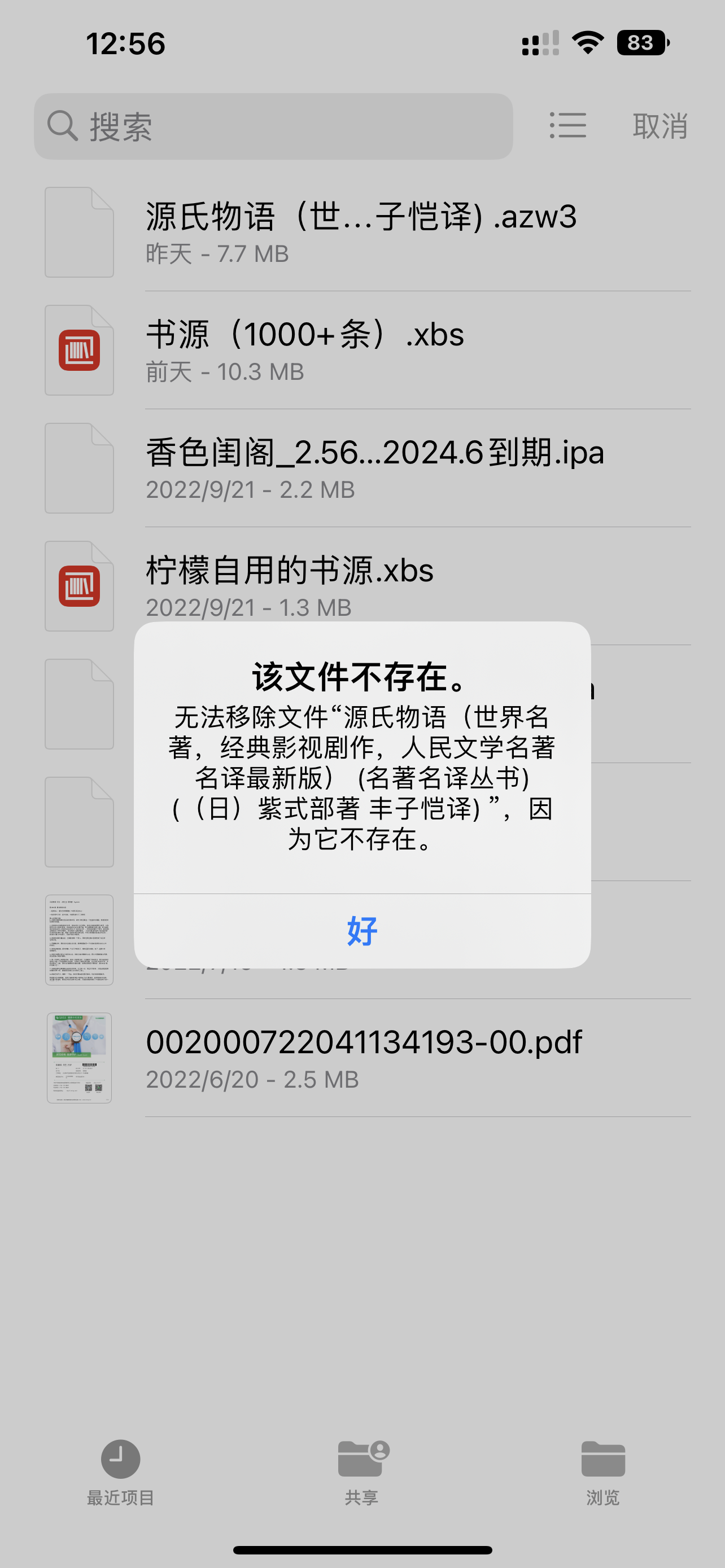Open the list view options icon

(x=567, y=125)
